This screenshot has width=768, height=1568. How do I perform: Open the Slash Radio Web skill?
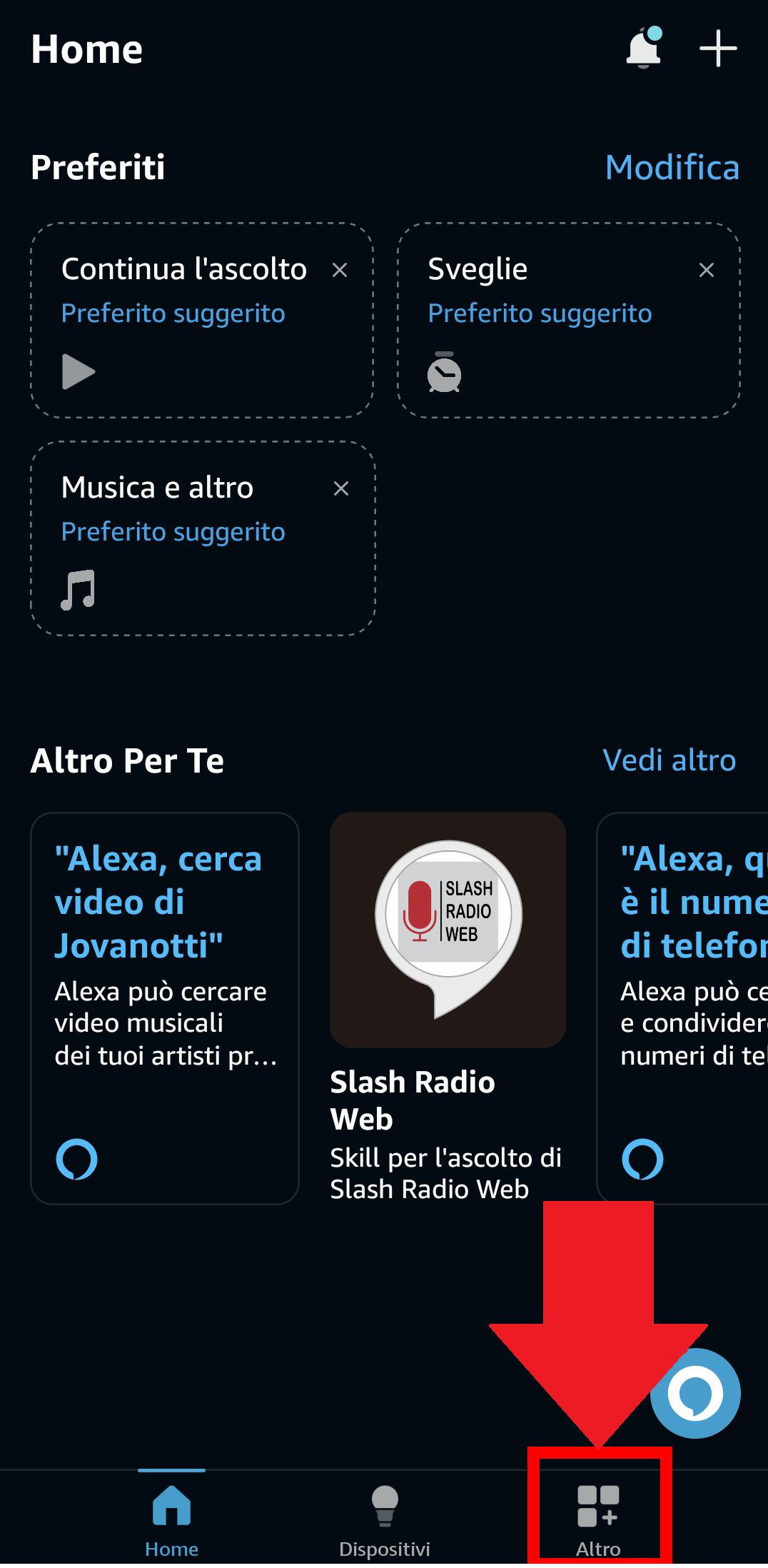coord(448,1008)
